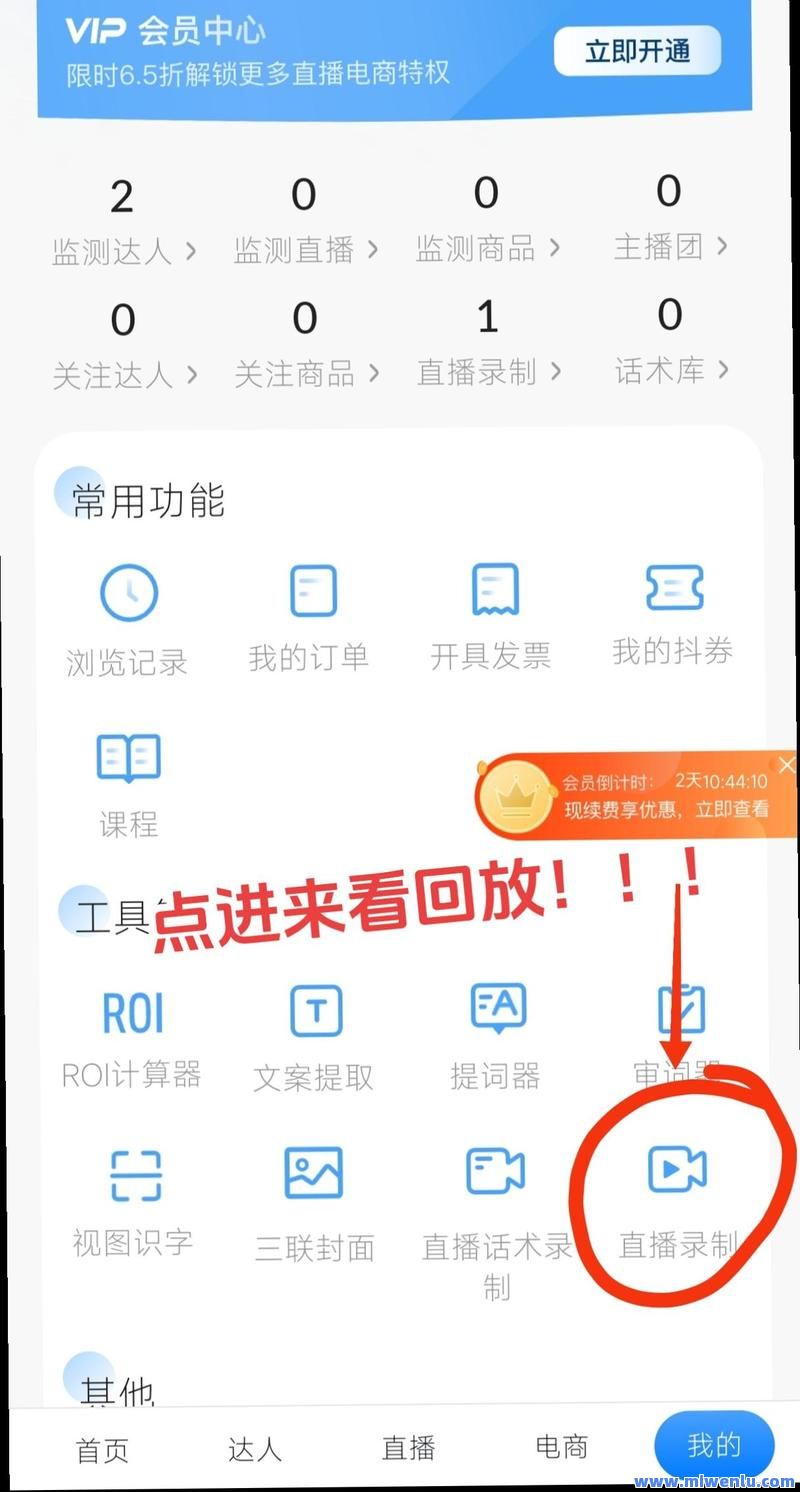Screen dimensions: 800x1492
Task: Open 话术库 entry
Action: click(670, 345)
